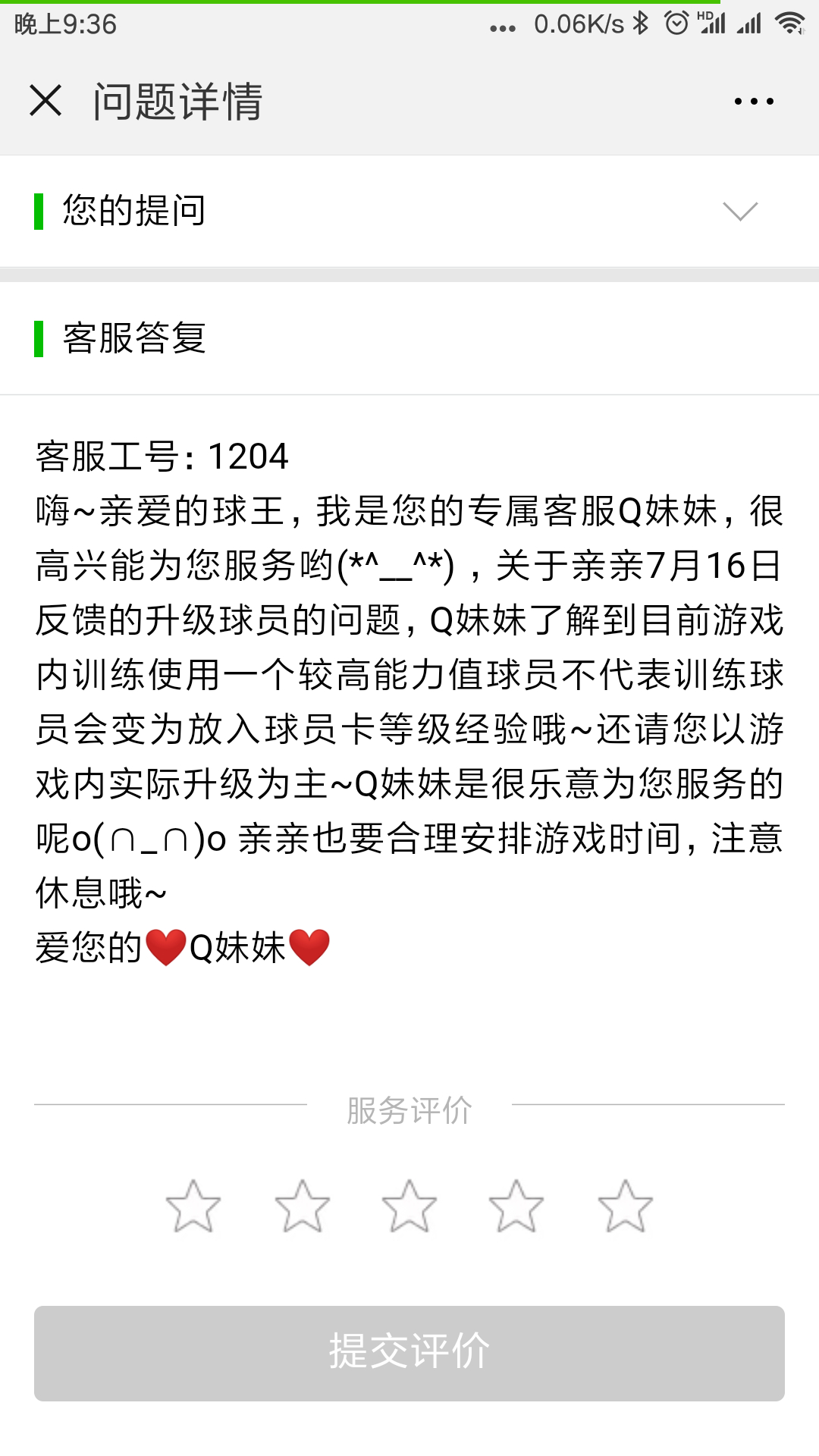
Task: Choose a four-star rating
Action: (516, 1205)
